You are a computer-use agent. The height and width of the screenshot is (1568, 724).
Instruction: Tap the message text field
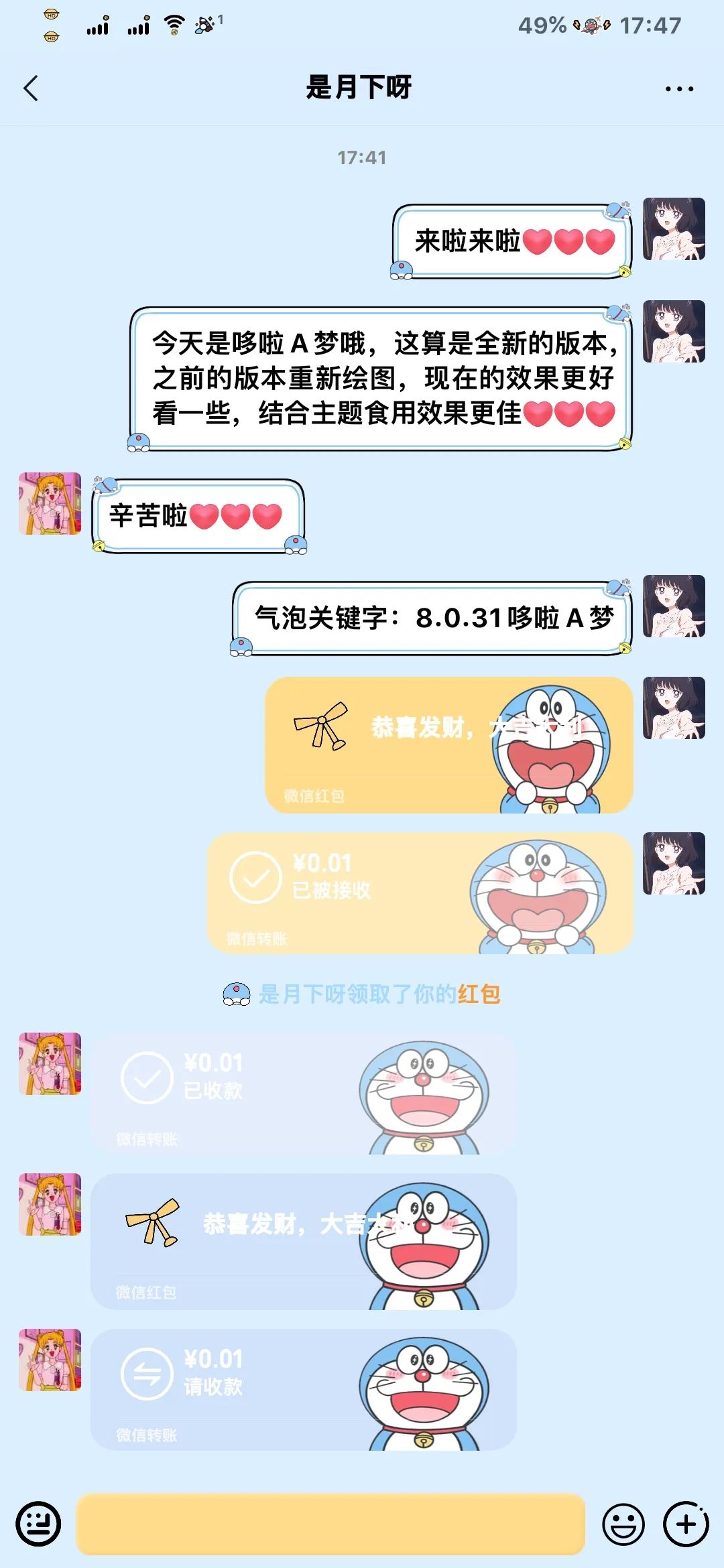(330, 1524)
